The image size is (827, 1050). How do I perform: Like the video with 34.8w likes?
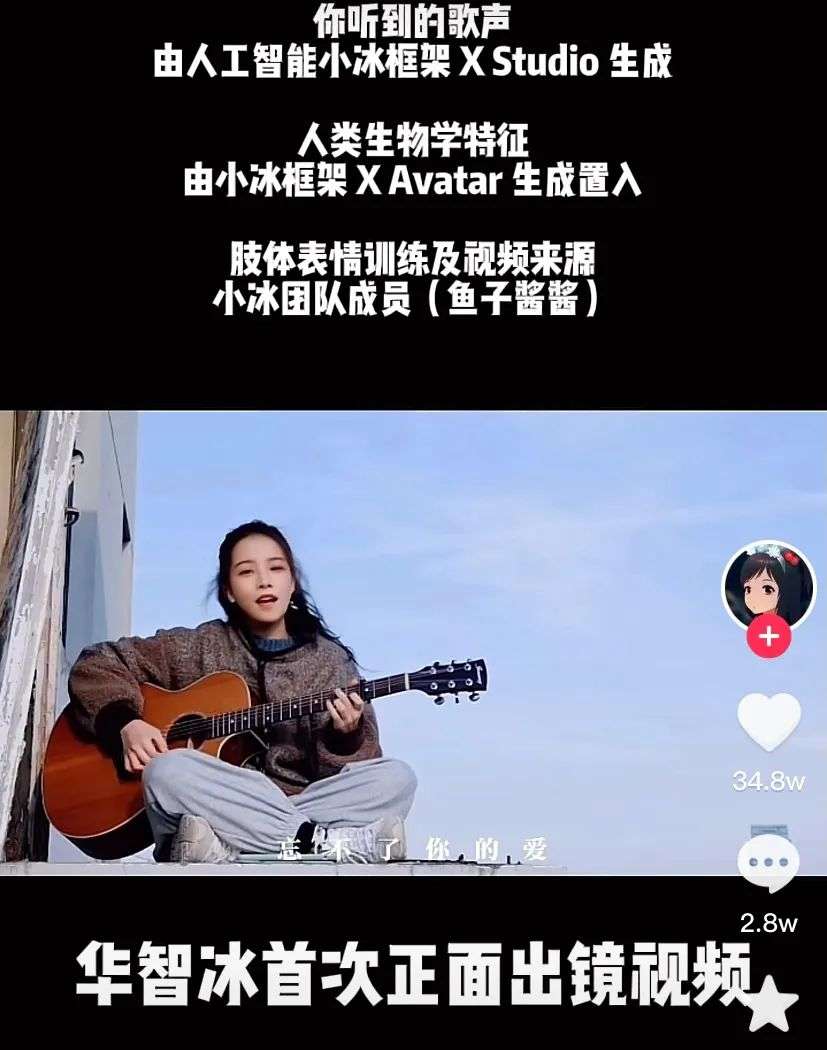click(768, 722)
